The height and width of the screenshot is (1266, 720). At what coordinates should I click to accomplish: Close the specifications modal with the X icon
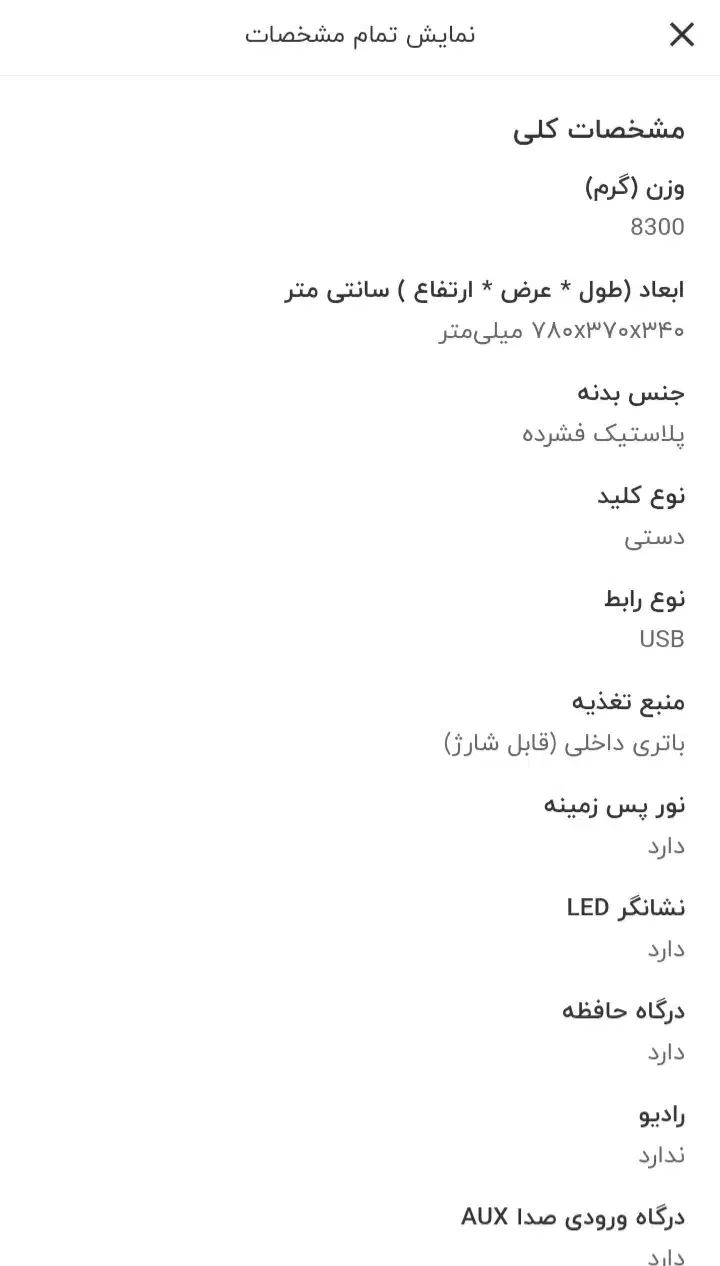(x=682, y=35)
